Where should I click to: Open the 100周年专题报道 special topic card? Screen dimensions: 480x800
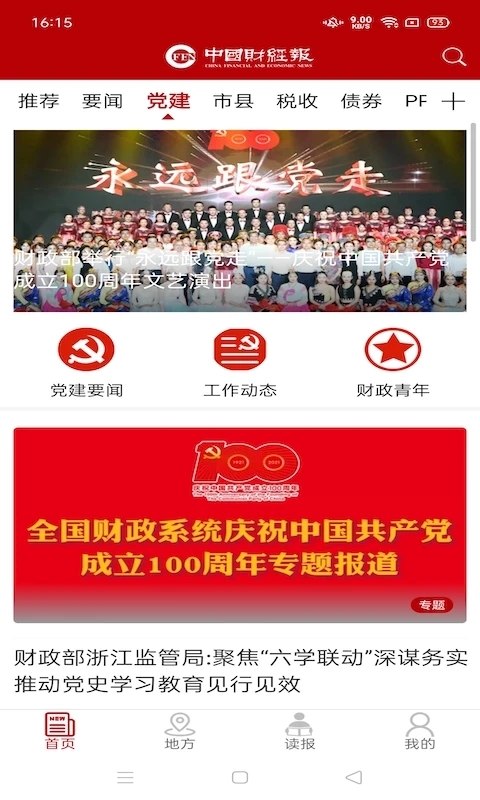[x=240, y=525]
